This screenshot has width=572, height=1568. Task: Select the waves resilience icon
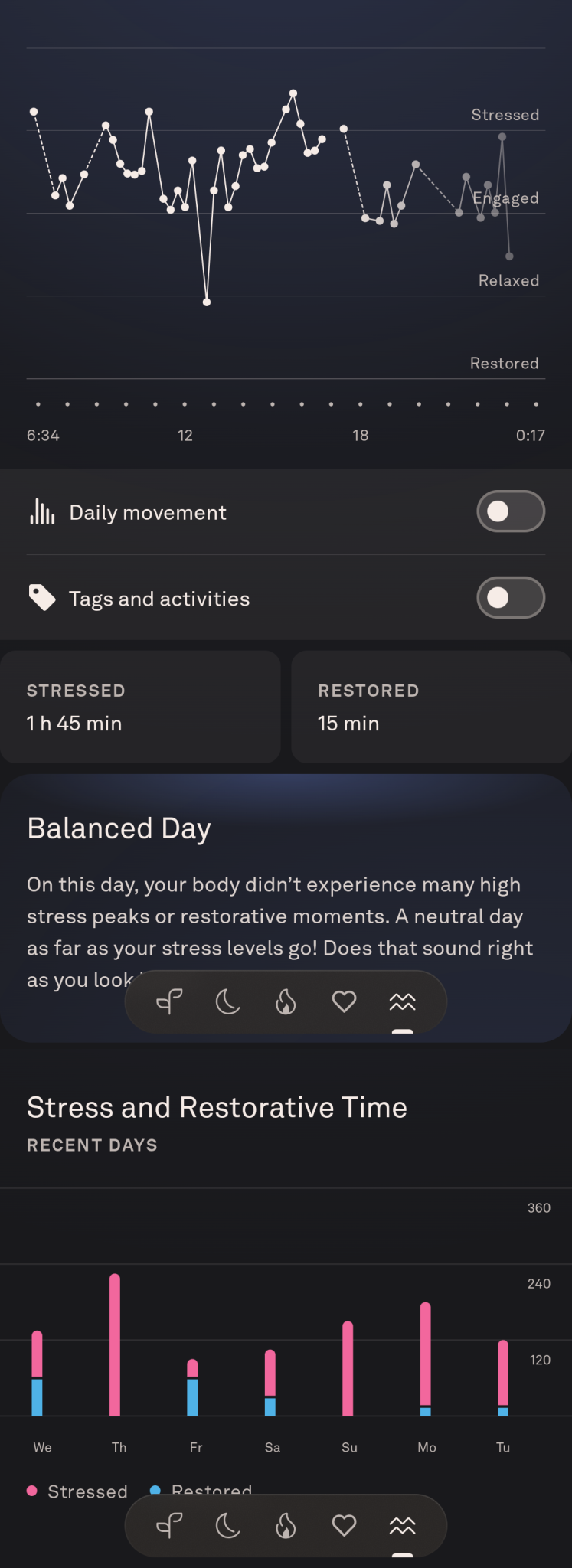click(402, 1001)
